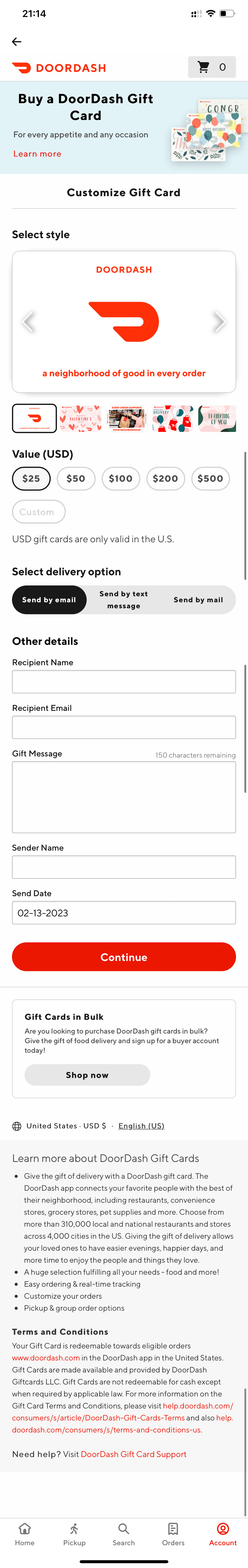Choose the $50 gift card value
The image size is (248, 1568).
(76, 478)
